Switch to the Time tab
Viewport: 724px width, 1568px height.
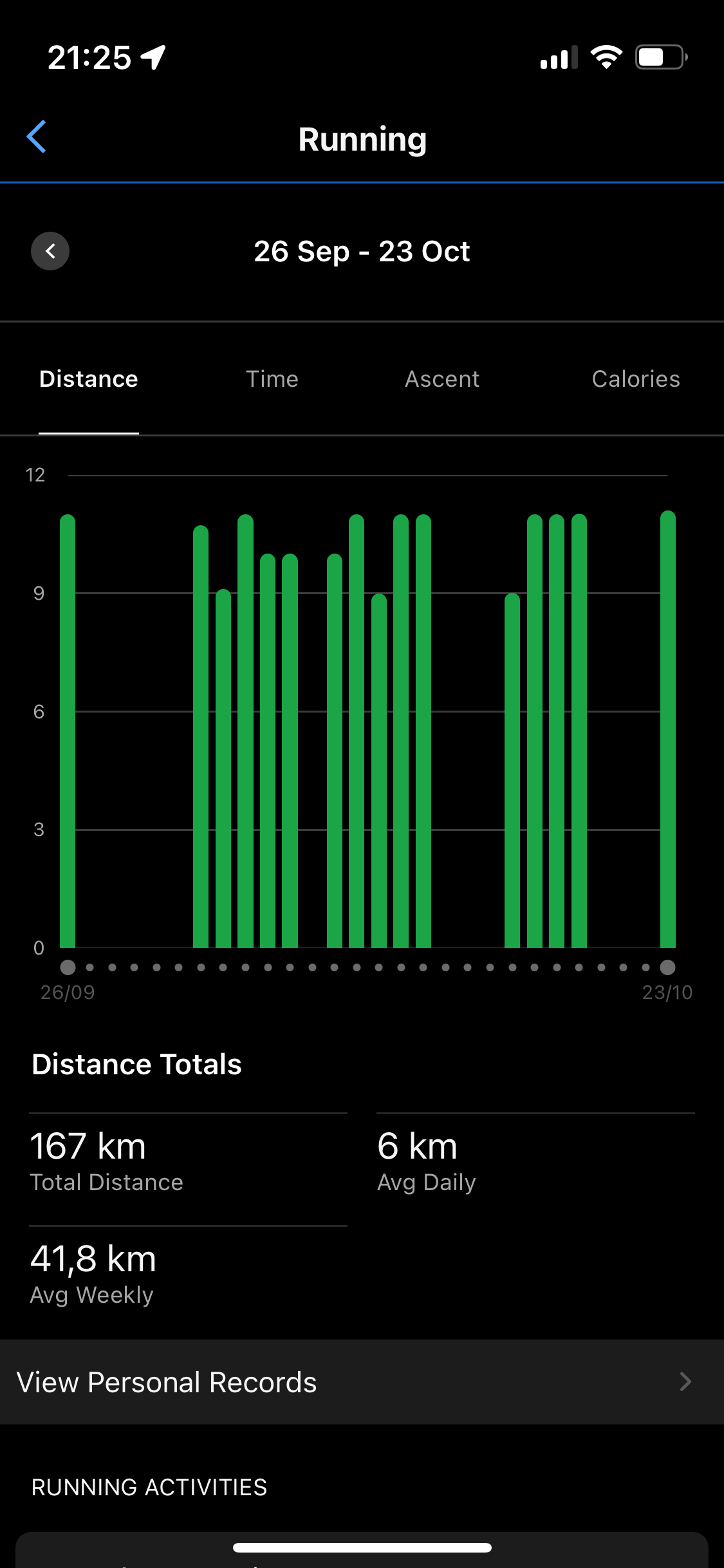click(272, 379)
